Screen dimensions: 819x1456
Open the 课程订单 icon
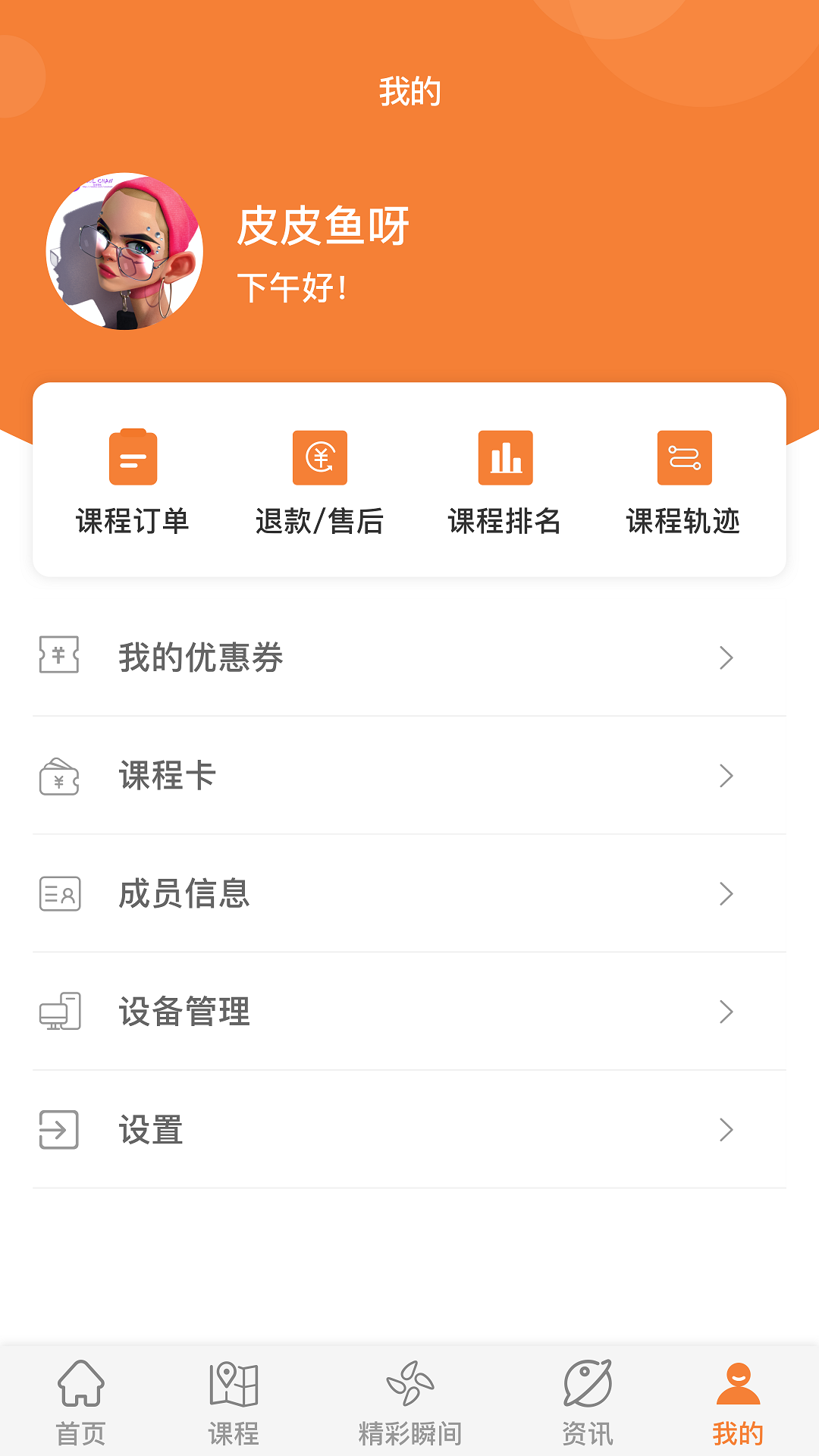click(x=133, y=457)
